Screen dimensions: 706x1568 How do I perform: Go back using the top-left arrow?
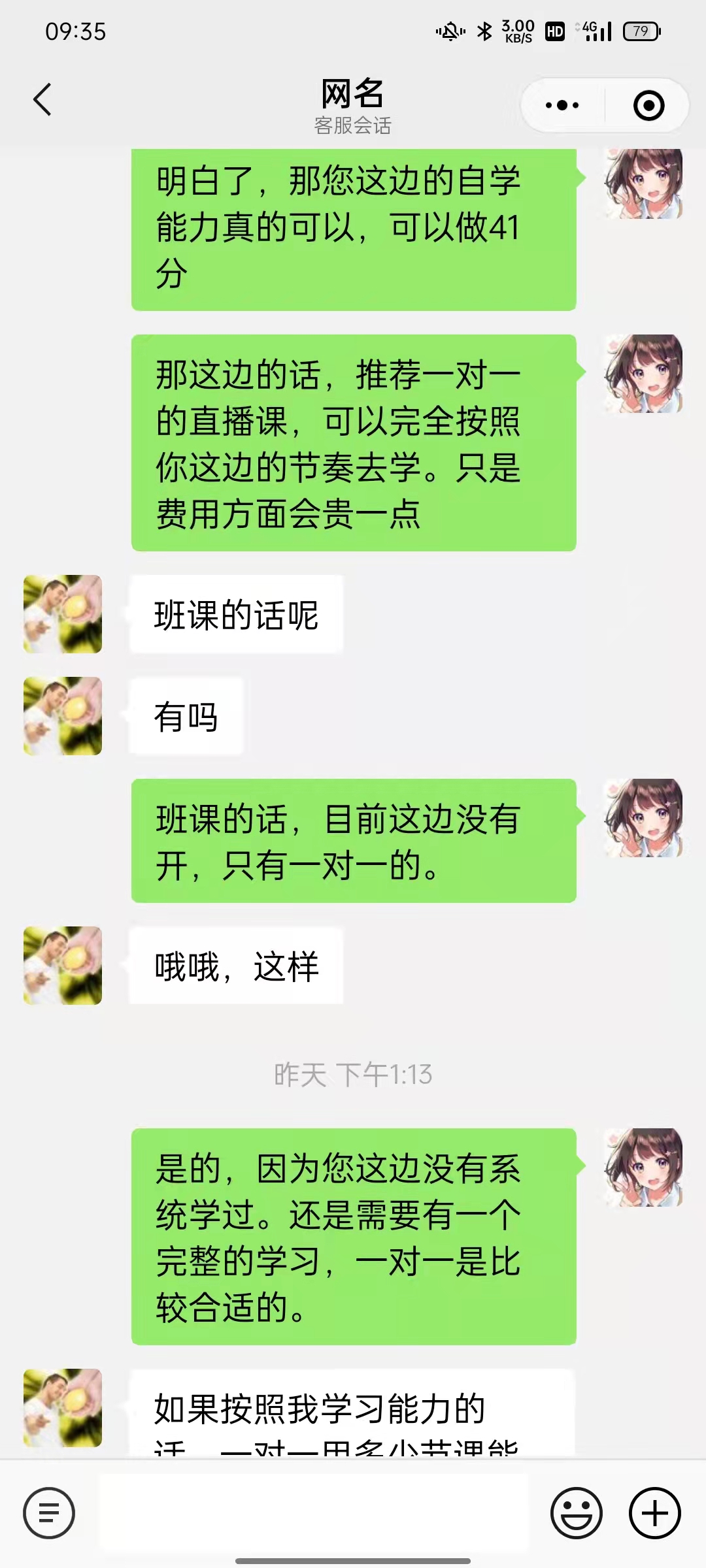click(x=42, y=100)
